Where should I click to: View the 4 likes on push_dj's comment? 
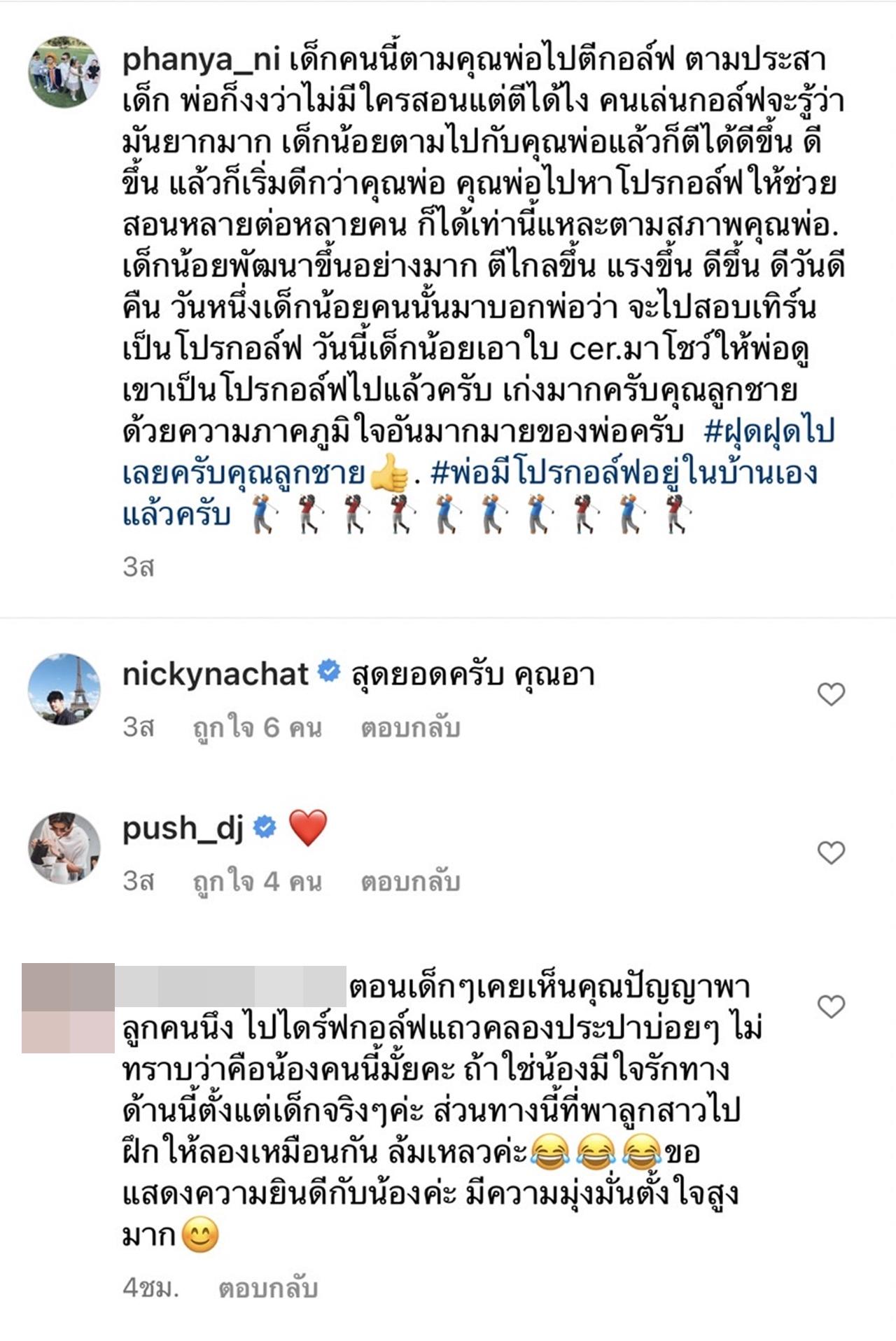click(x=257, y=882)
